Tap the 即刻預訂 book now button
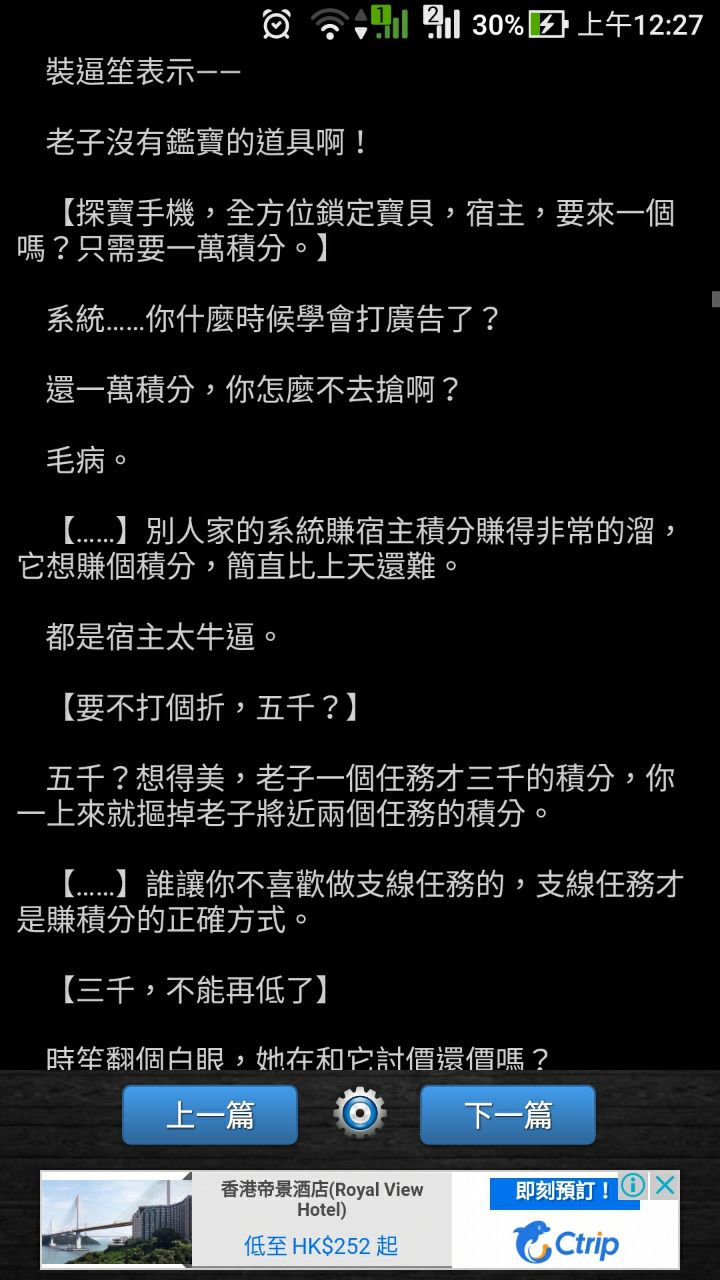 click(562, 1192)
